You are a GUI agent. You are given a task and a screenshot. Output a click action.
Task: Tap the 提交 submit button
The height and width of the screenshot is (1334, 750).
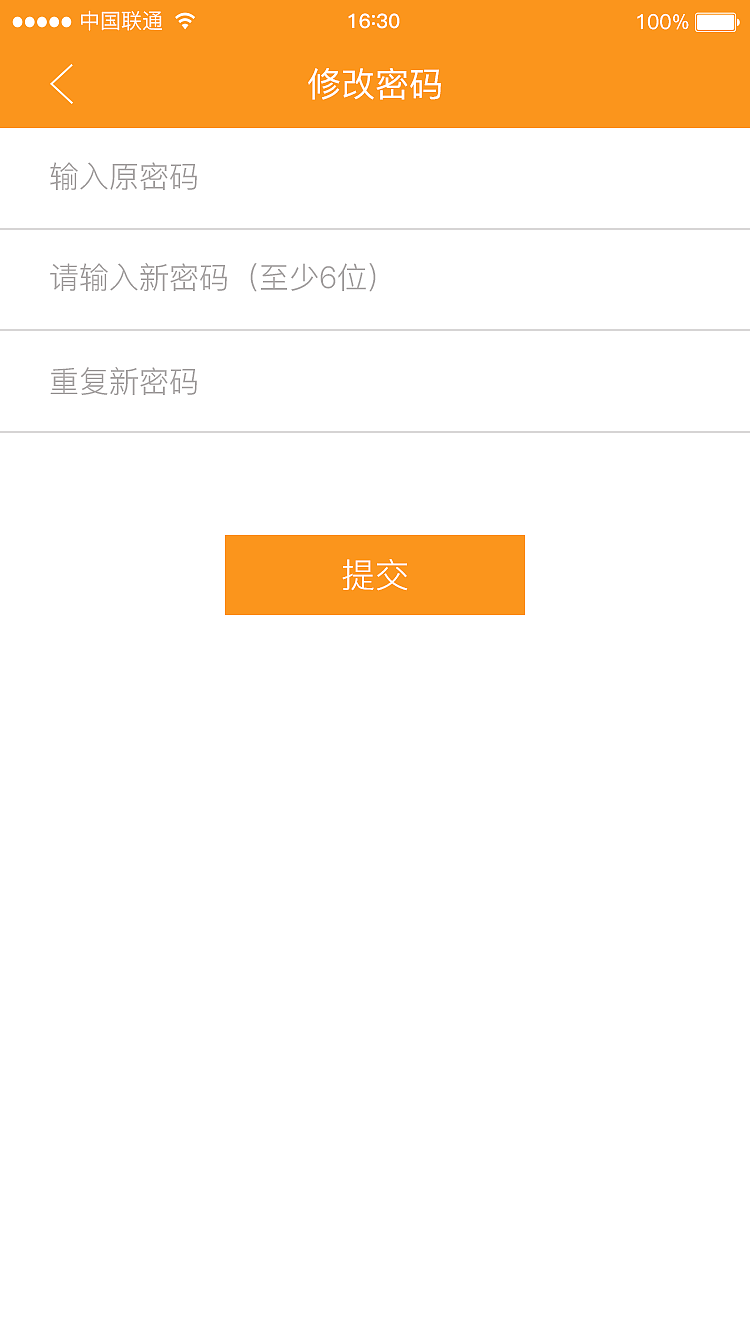pos(375,575)
